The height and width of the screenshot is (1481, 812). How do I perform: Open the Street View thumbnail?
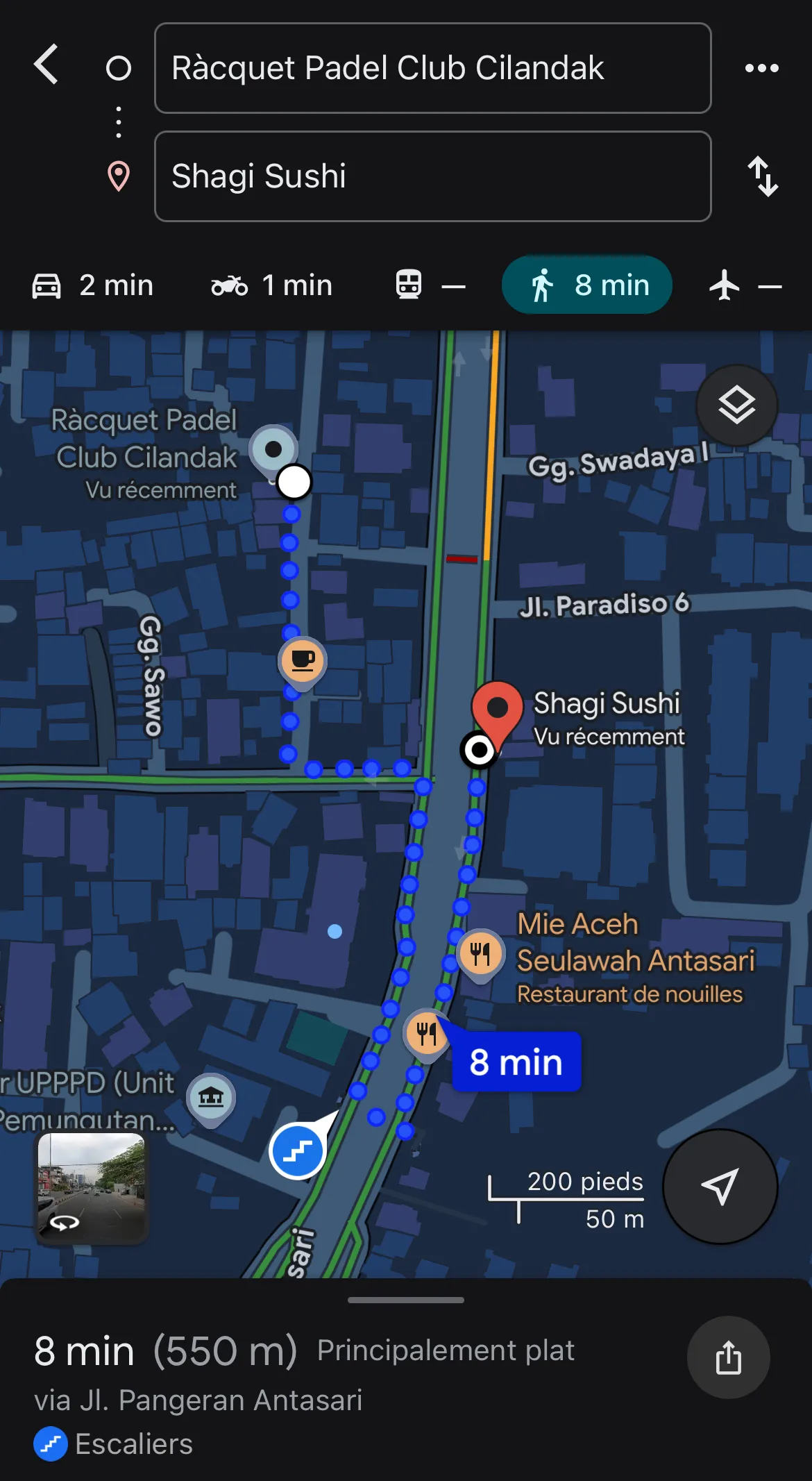click(x=92, y=1187)
